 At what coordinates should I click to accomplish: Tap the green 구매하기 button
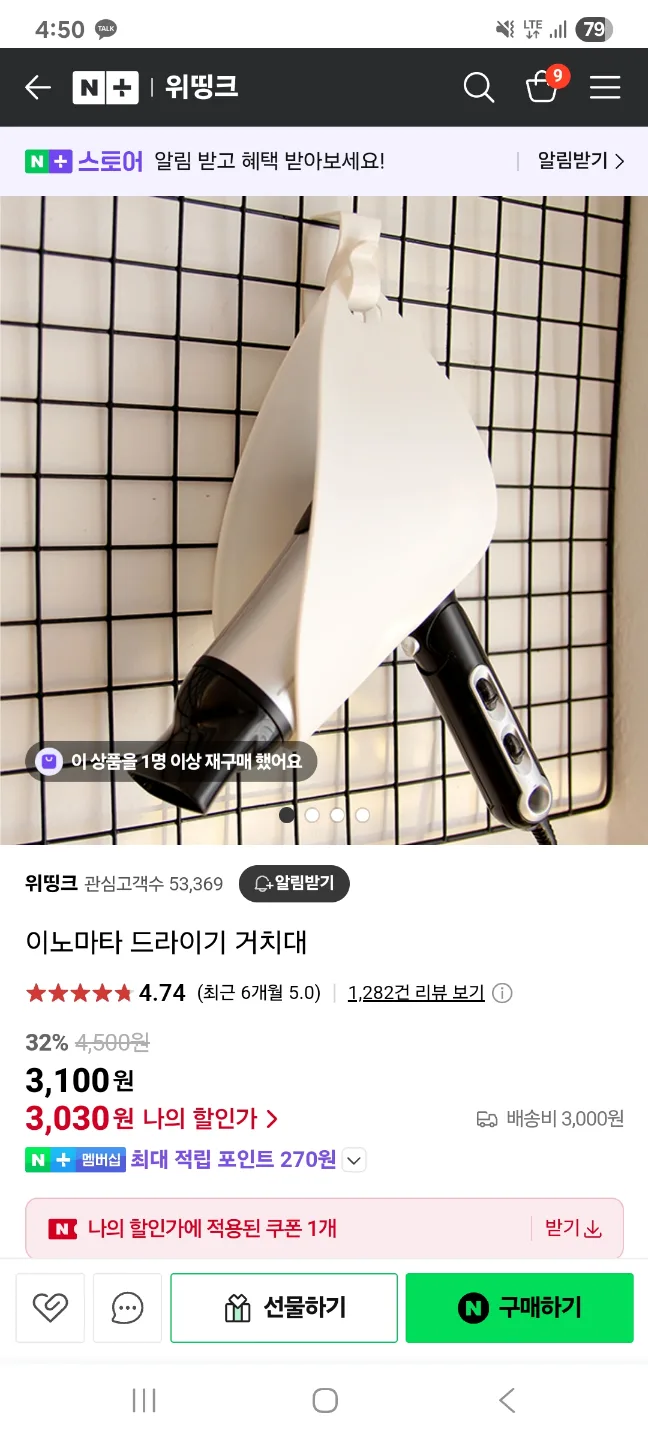tap(519, 1307)
